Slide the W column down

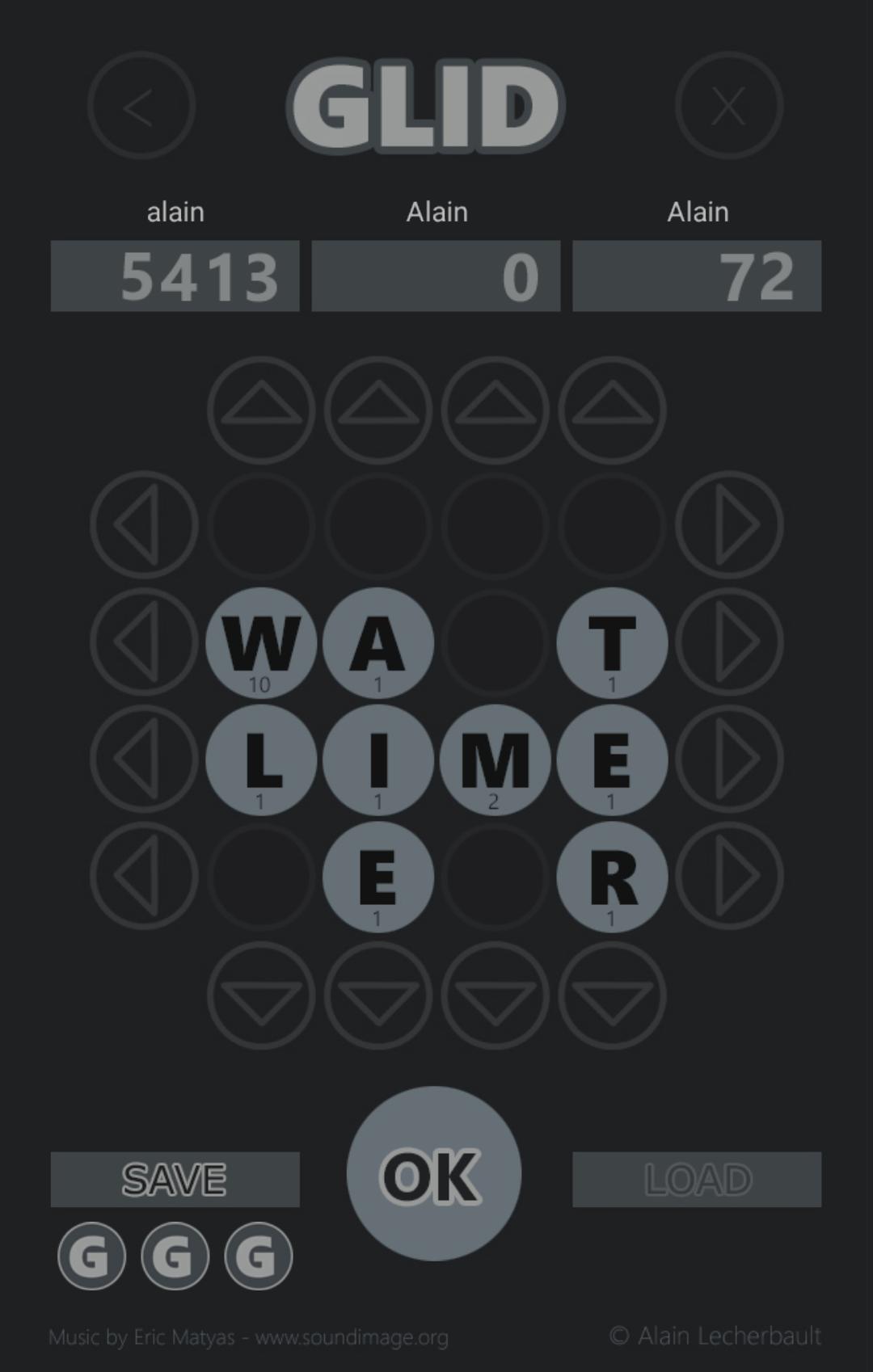(x=261, y=995)
